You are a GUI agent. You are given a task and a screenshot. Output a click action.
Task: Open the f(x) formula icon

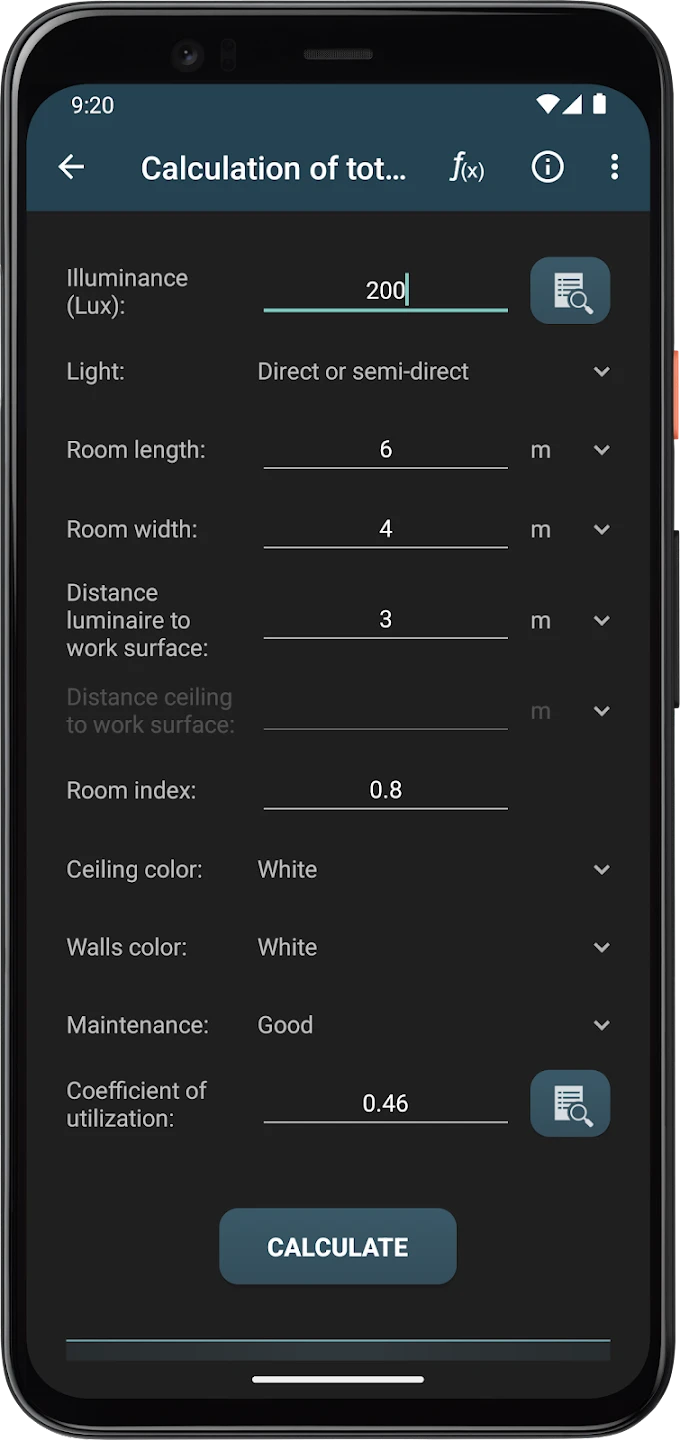point(467,167)
